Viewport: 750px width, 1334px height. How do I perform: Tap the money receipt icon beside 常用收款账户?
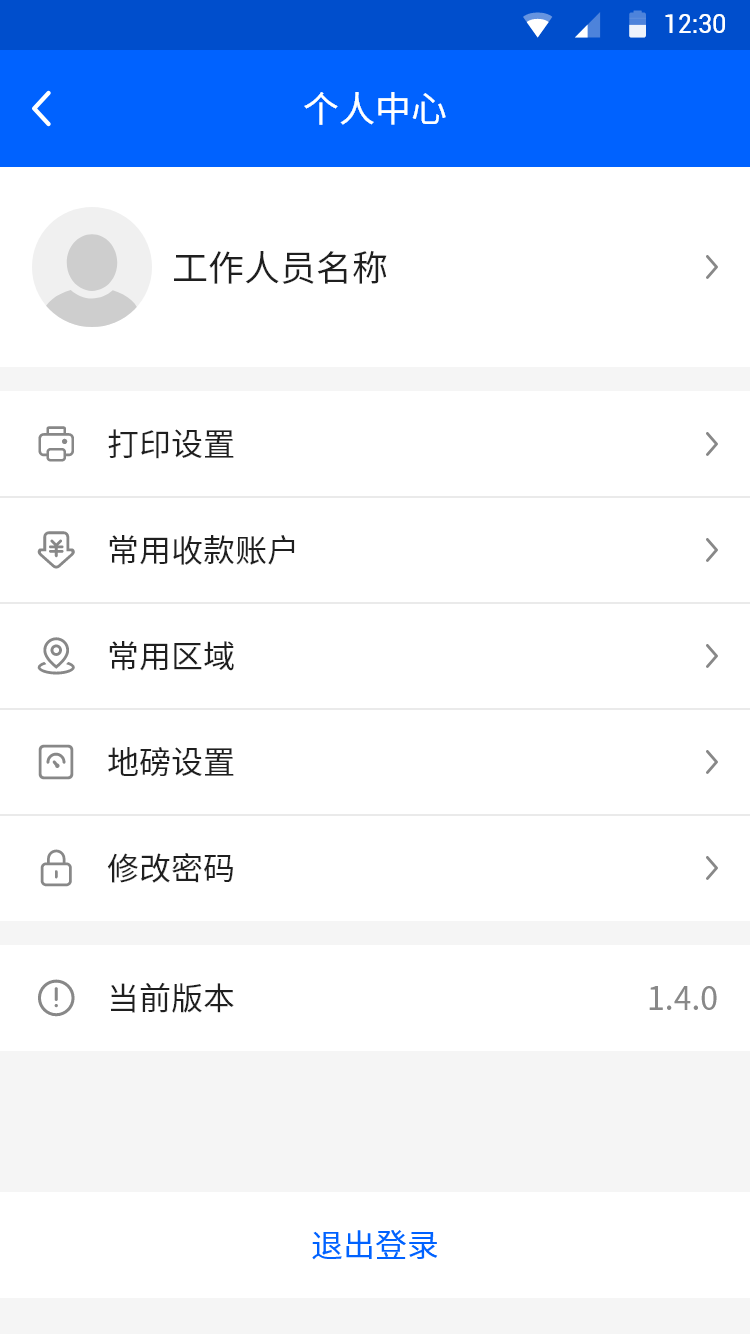pyautogui.click(x=57, y=550)
